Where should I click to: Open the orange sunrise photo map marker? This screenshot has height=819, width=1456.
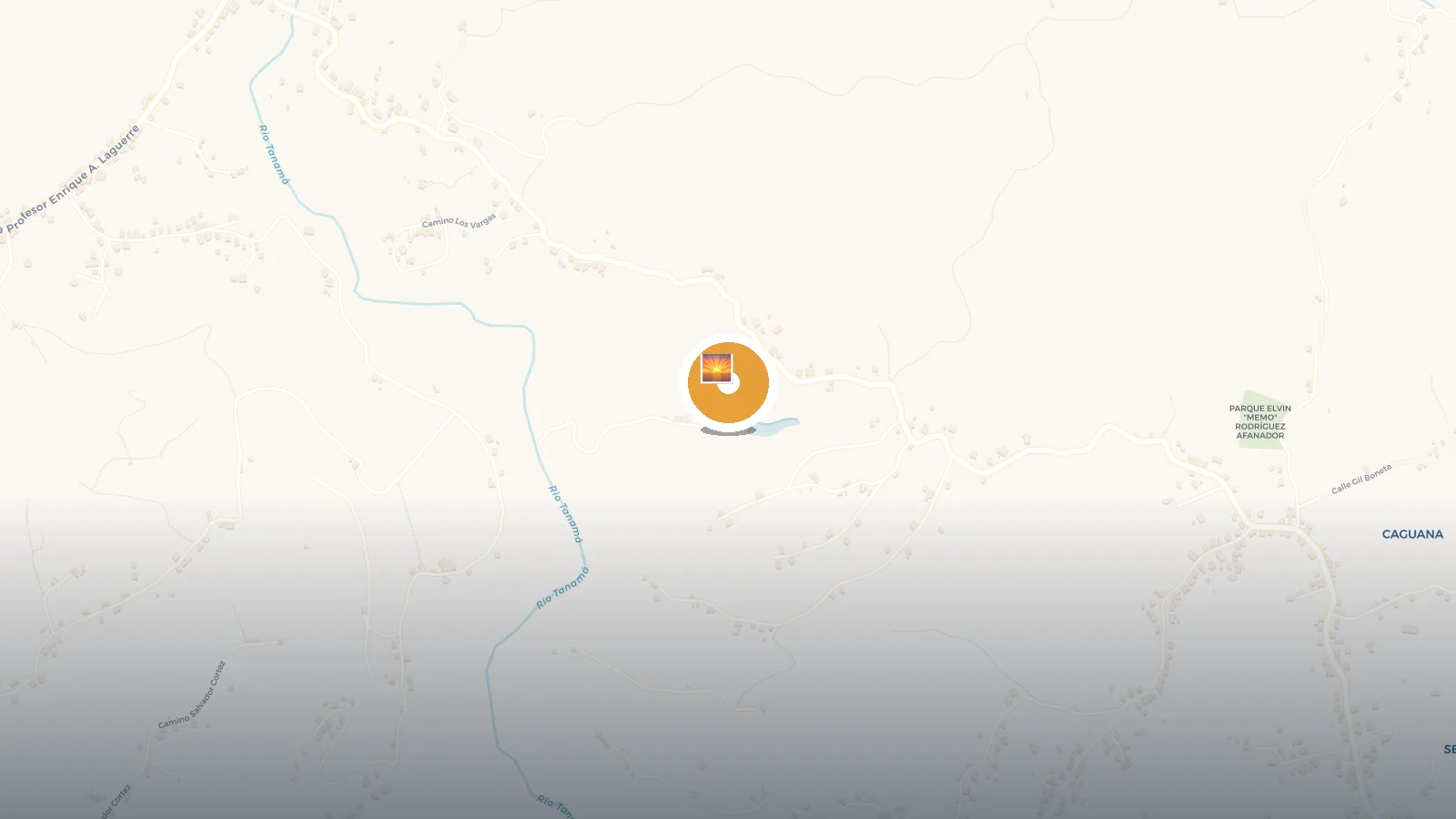tap(727, 383)
